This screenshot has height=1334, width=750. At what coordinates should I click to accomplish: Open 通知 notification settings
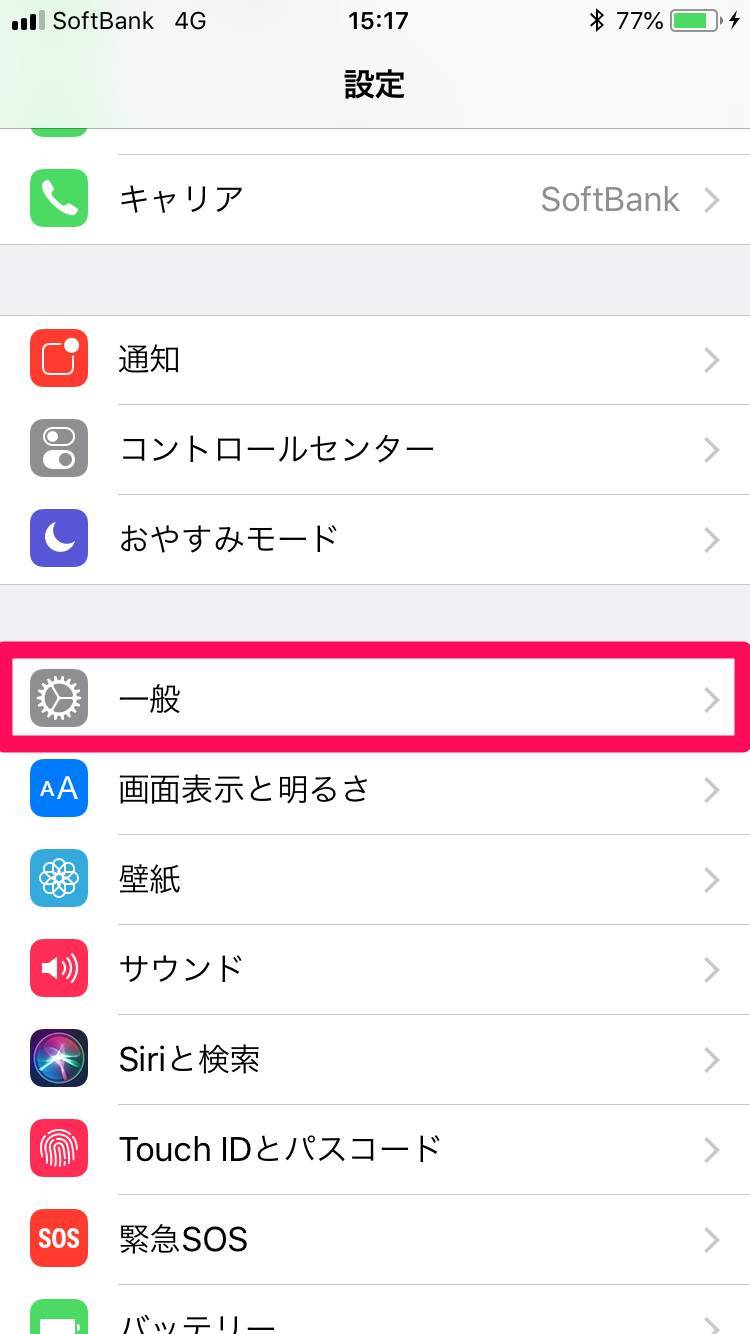[375, 360]
